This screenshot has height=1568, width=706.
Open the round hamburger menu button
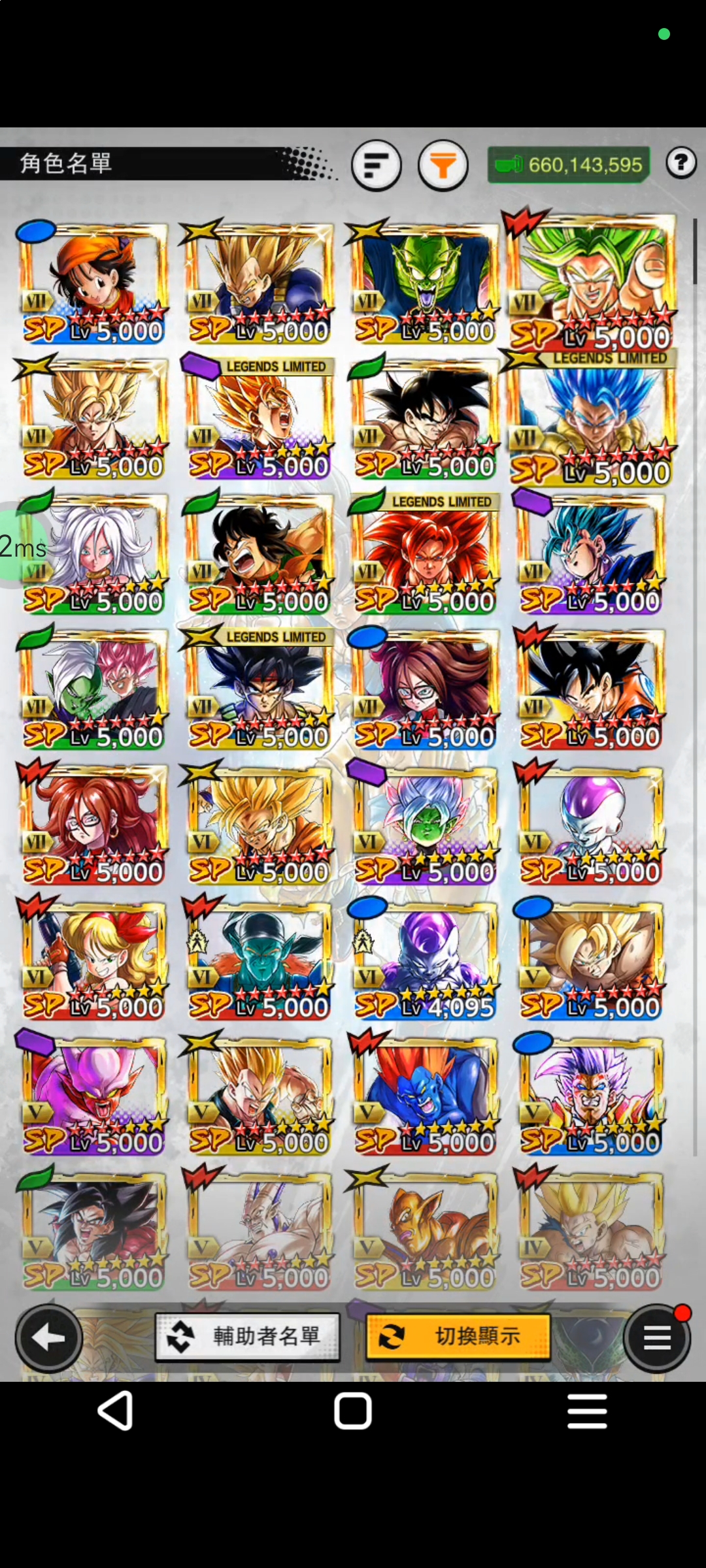coord(656,1339)
